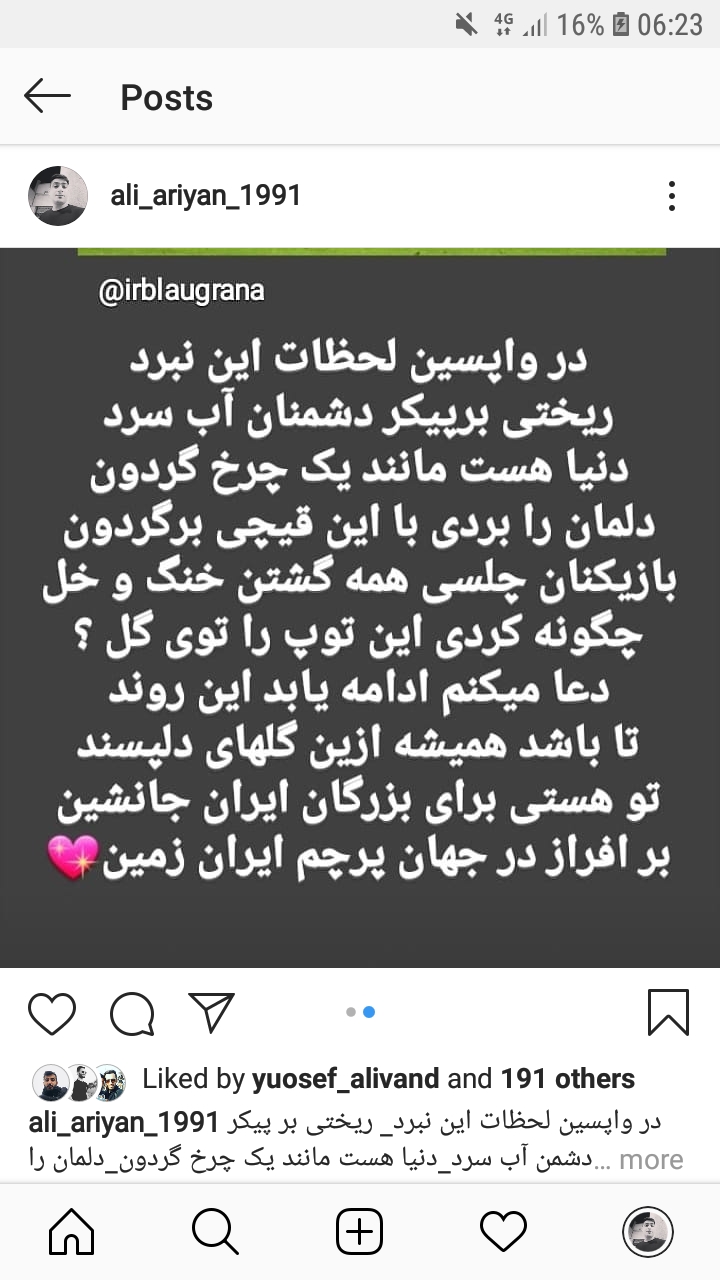The height and width of the screenshot is (1280, 720).
Task: Open the post's three-dot options menu
Action: point(672,196)
